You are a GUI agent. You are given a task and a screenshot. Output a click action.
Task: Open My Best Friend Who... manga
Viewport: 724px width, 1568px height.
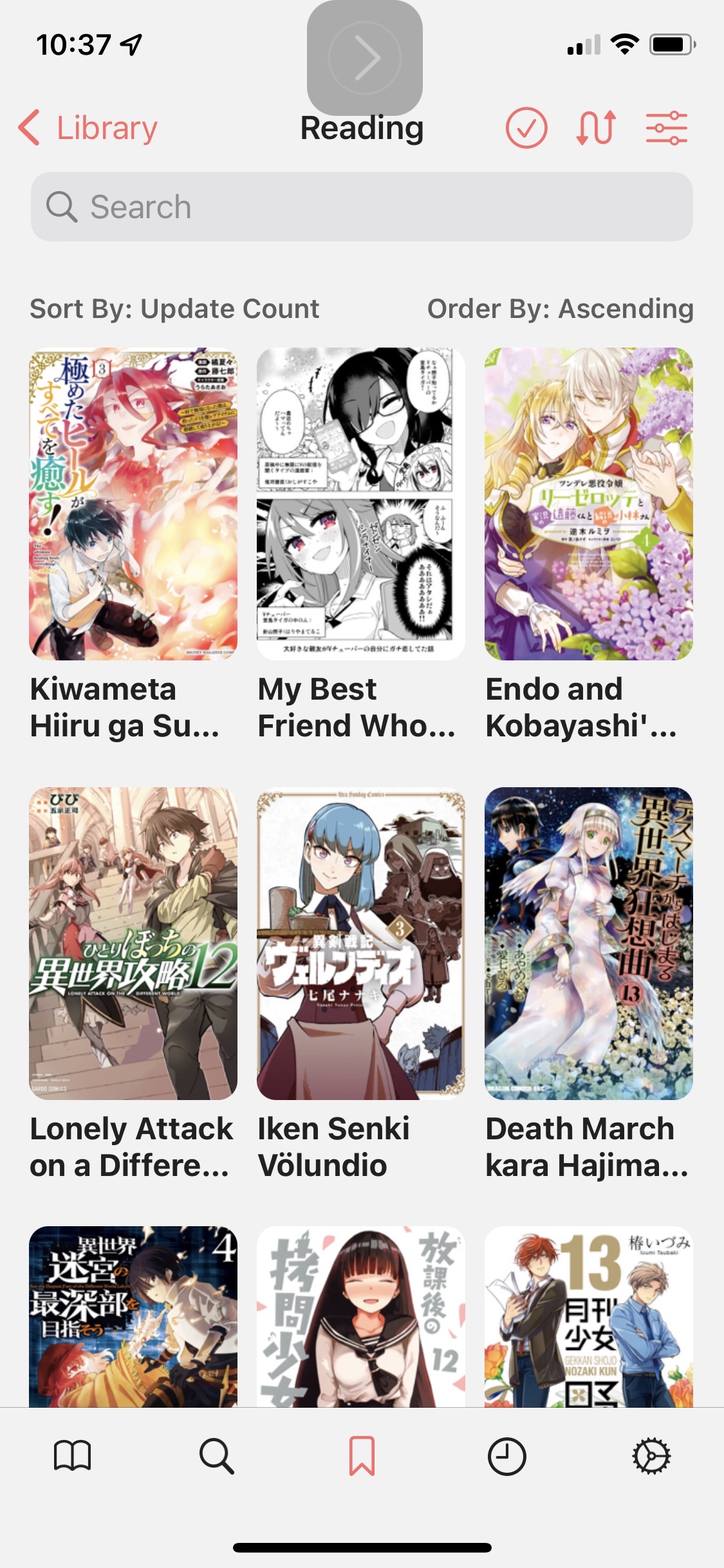pos(360,504)
